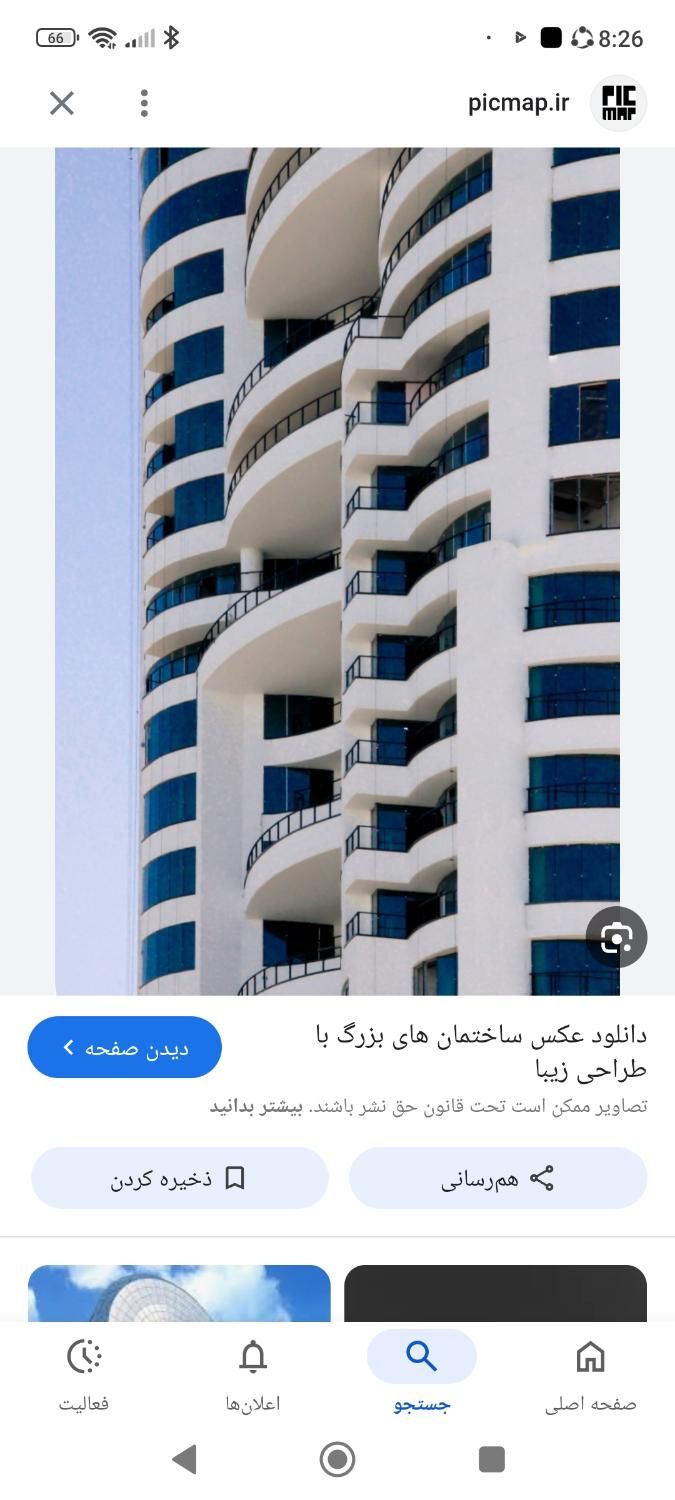Viewport: 675px width, 1500px height.
Task: Open the dark related image tile
Action: click(x=495, y=1293)
